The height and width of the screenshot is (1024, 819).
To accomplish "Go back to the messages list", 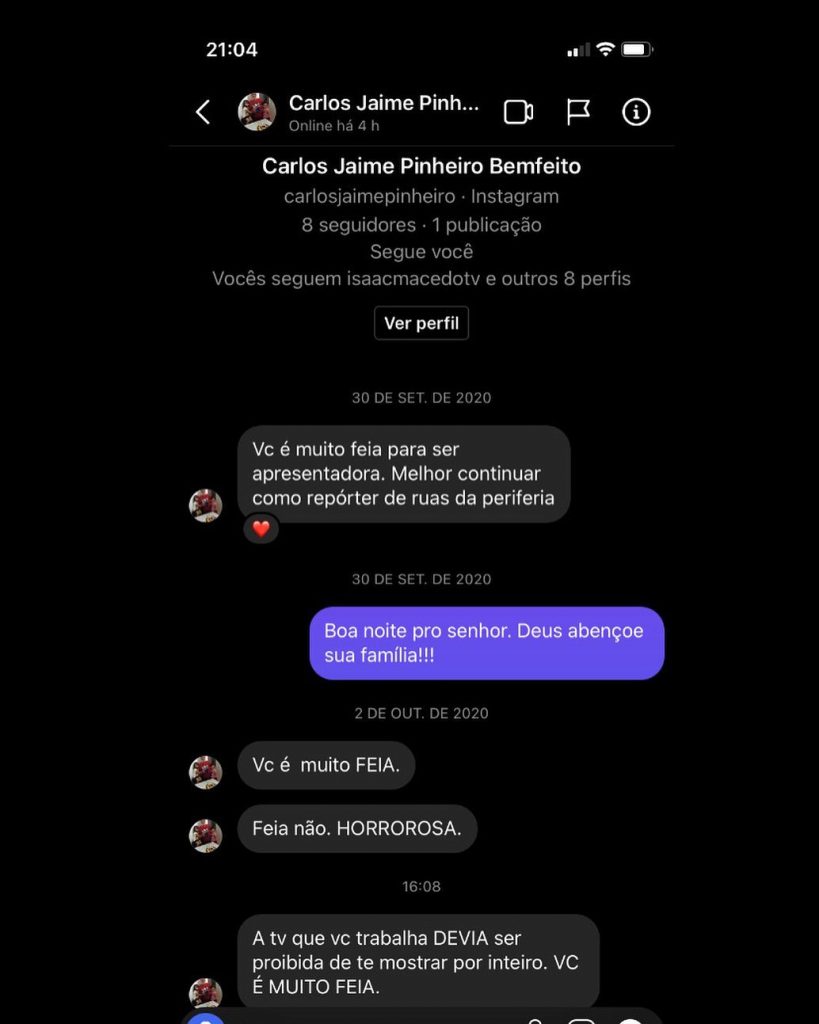I will [203, 112].
